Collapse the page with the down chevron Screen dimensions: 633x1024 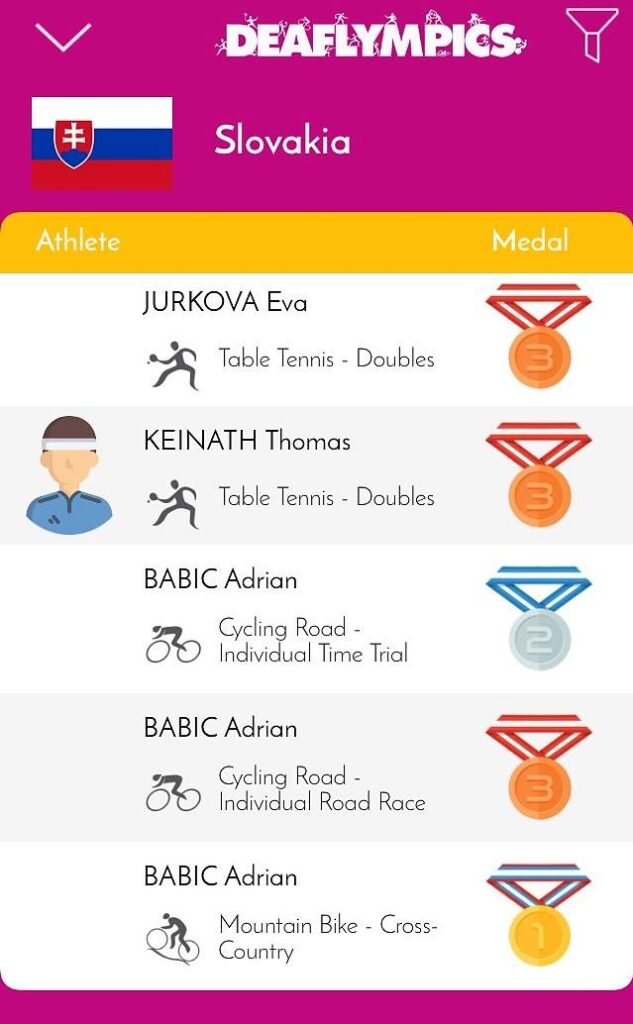click(x=63, y=36)
